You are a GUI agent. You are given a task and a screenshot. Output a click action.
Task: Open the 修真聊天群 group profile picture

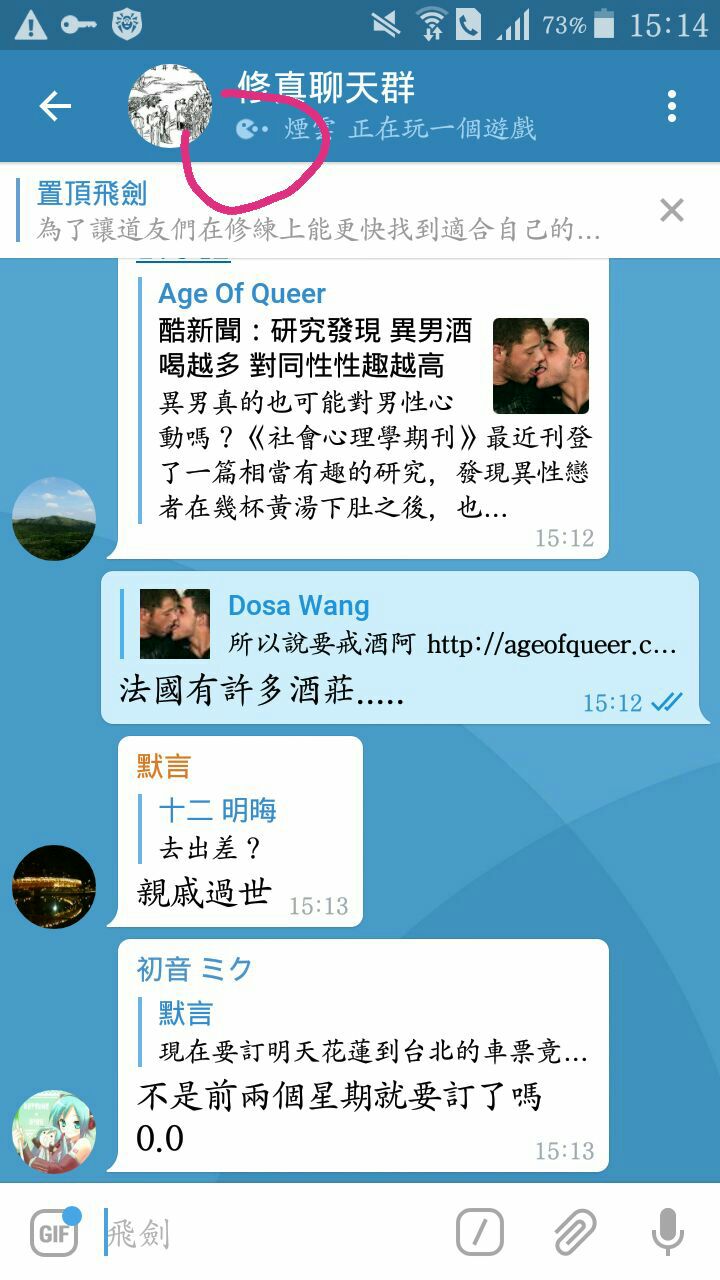170,107
